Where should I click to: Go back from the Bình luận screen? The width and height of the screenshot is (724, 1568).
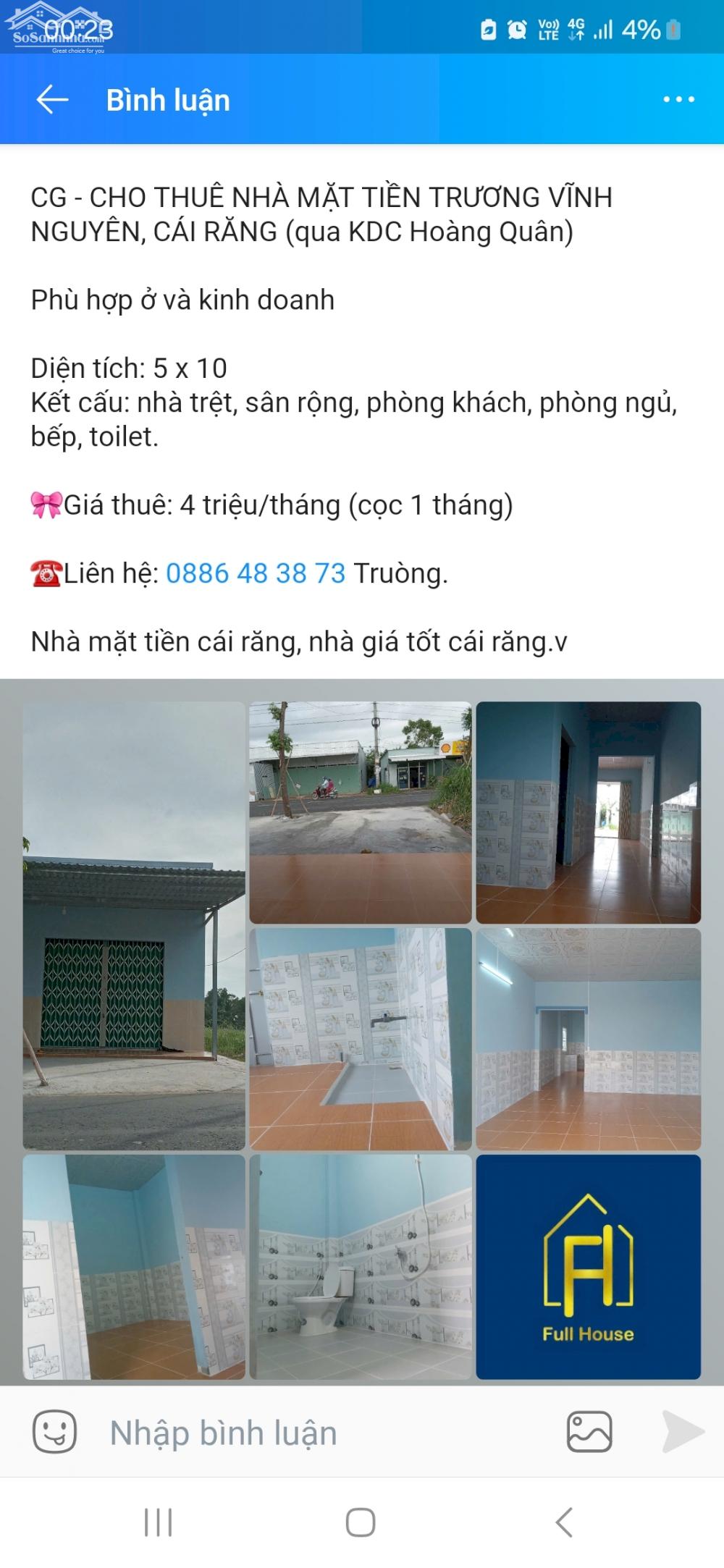(x=52, y=100)
